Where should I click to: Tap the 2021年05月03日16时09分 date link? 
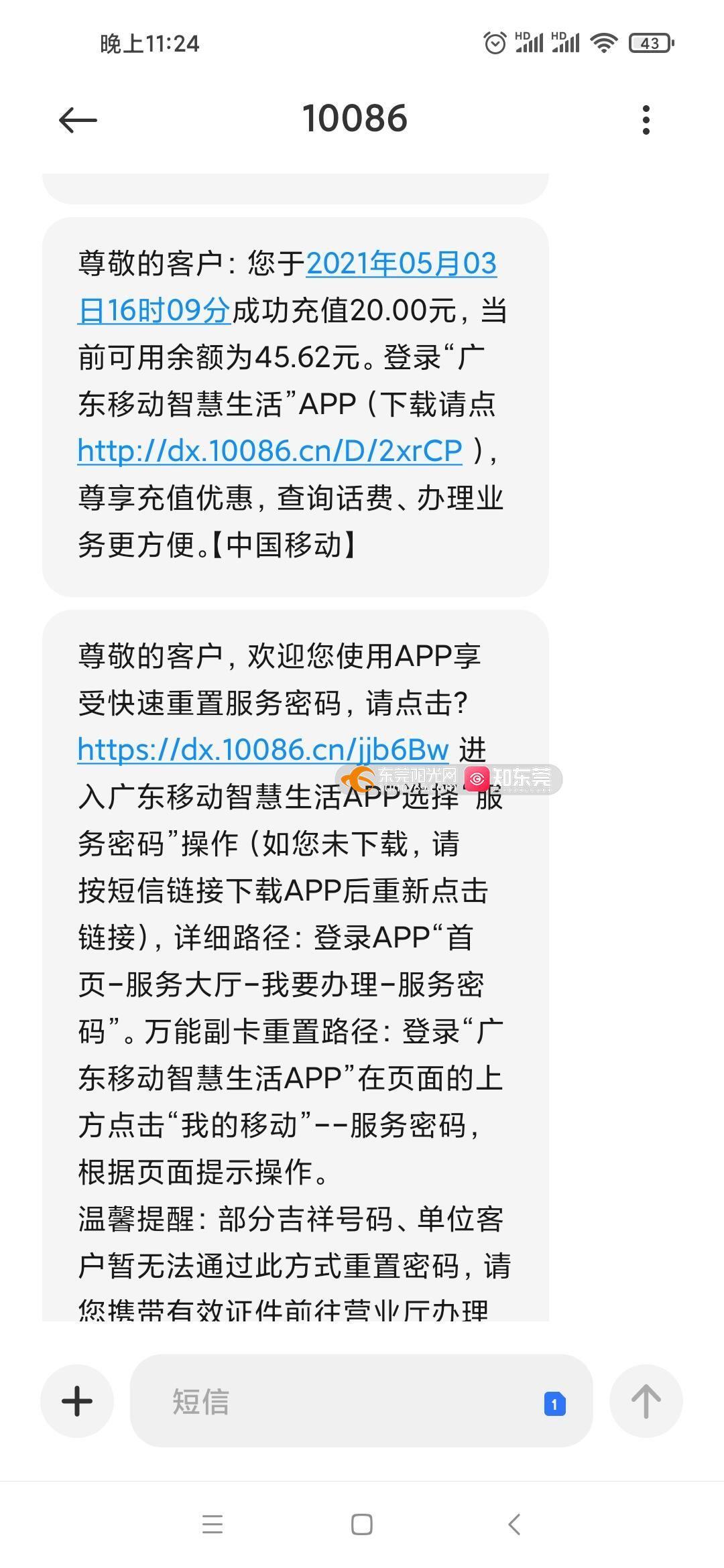click(287, 287)
